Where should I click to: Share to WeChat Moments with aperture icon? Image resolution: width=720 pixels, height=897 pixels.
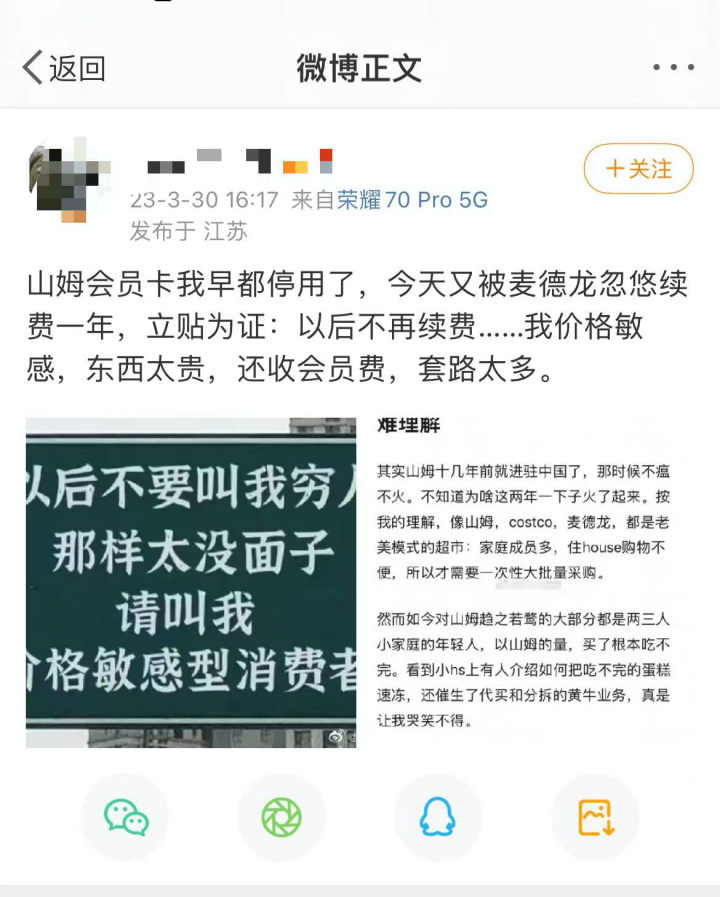tap(282, 818)
